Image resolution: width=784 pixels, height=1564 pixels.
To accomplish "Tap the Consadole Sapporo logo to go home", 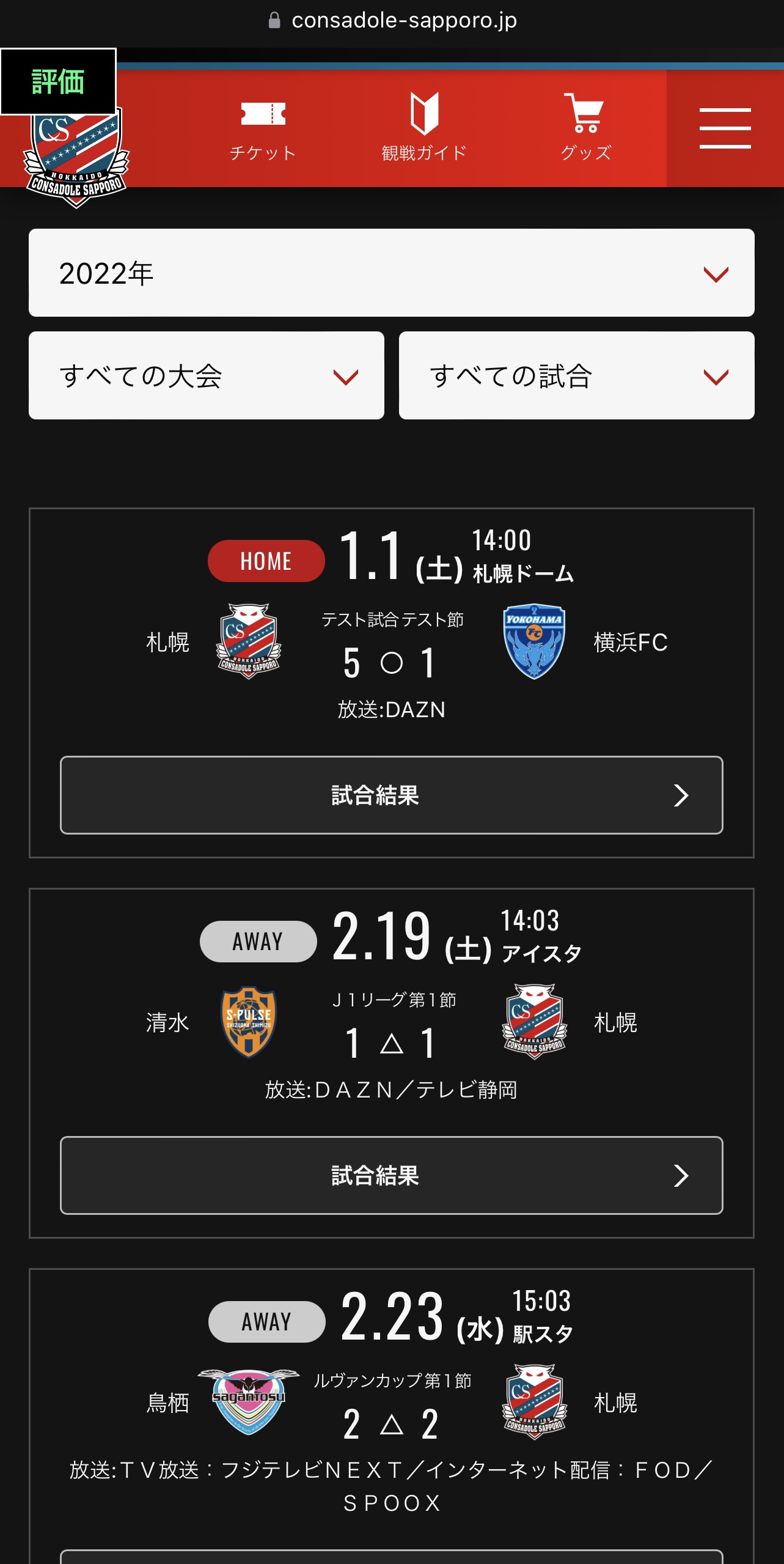I will tap(76, 159).
